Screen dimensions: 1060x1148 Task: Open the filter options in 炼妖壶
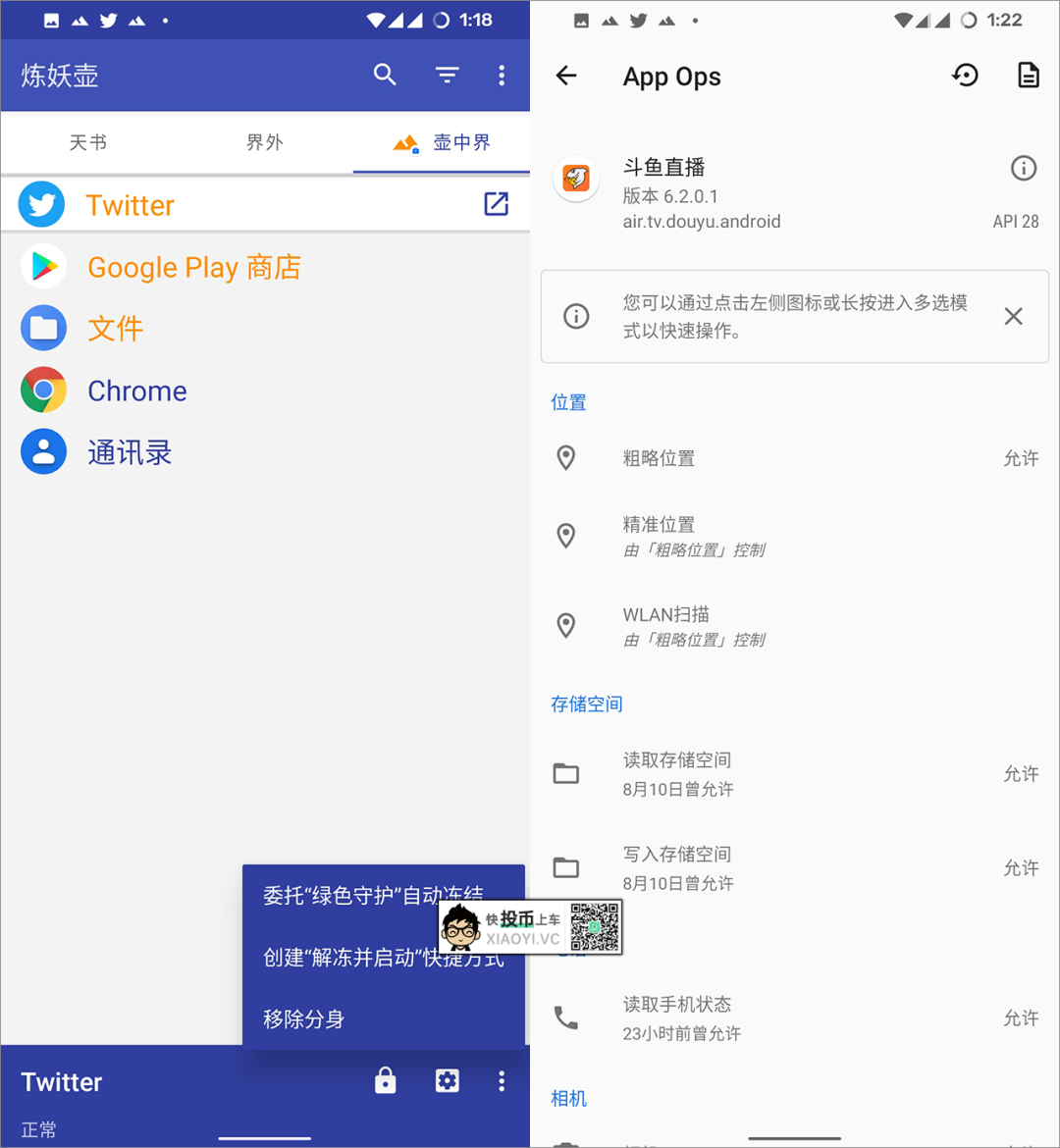448,76
